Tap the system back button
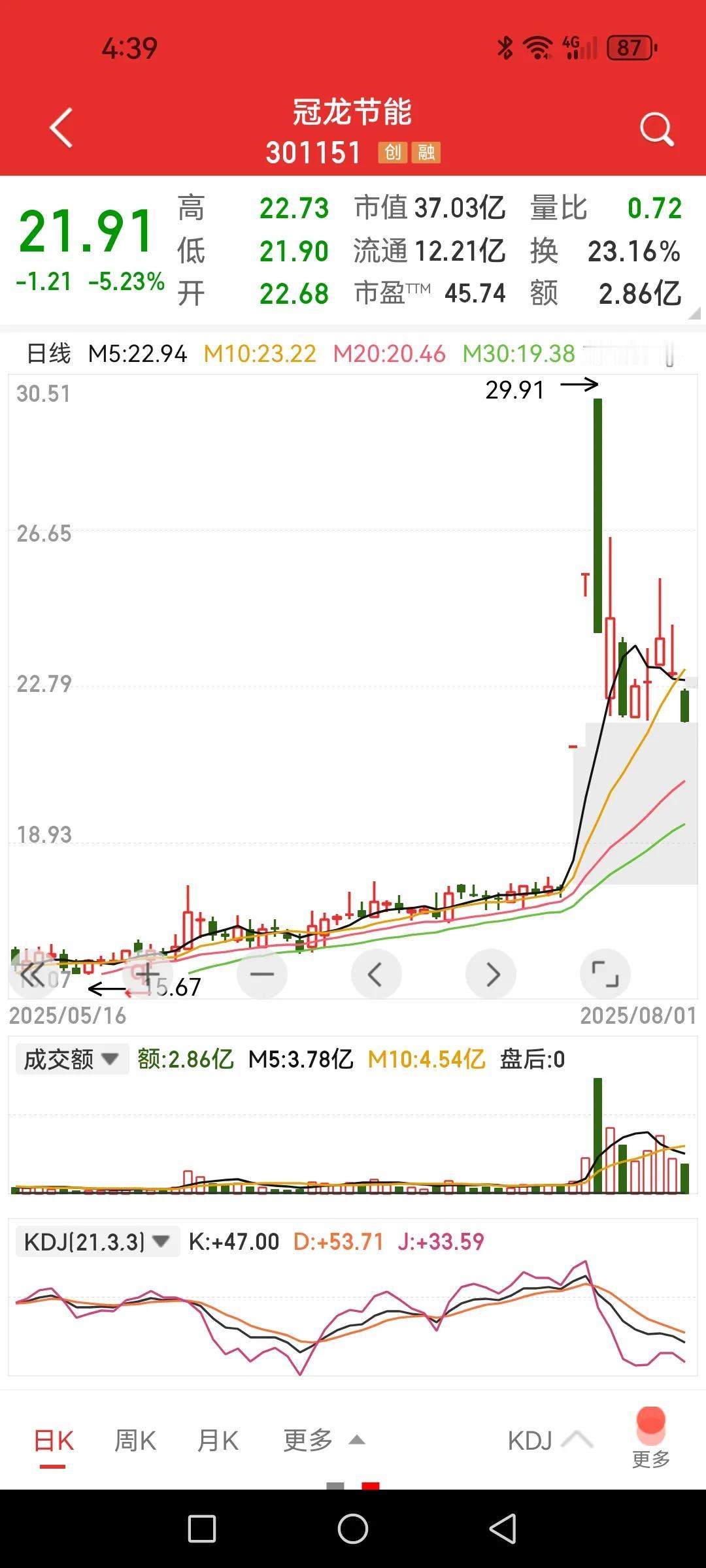The height and width of the screenshot is (1568, 706). tap(503, 1529)
